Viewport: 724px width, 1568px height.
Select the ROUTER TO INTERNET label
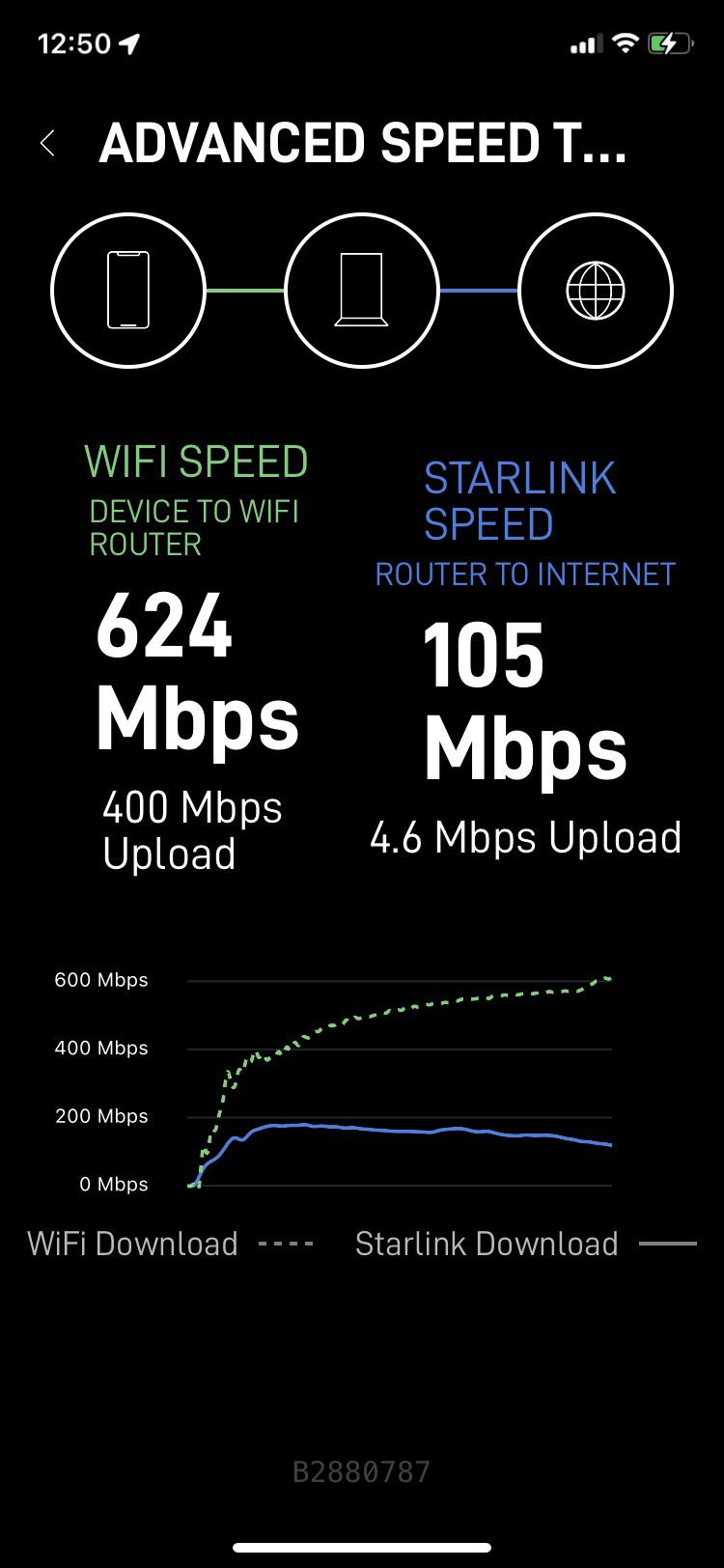[x=525, y=574]
